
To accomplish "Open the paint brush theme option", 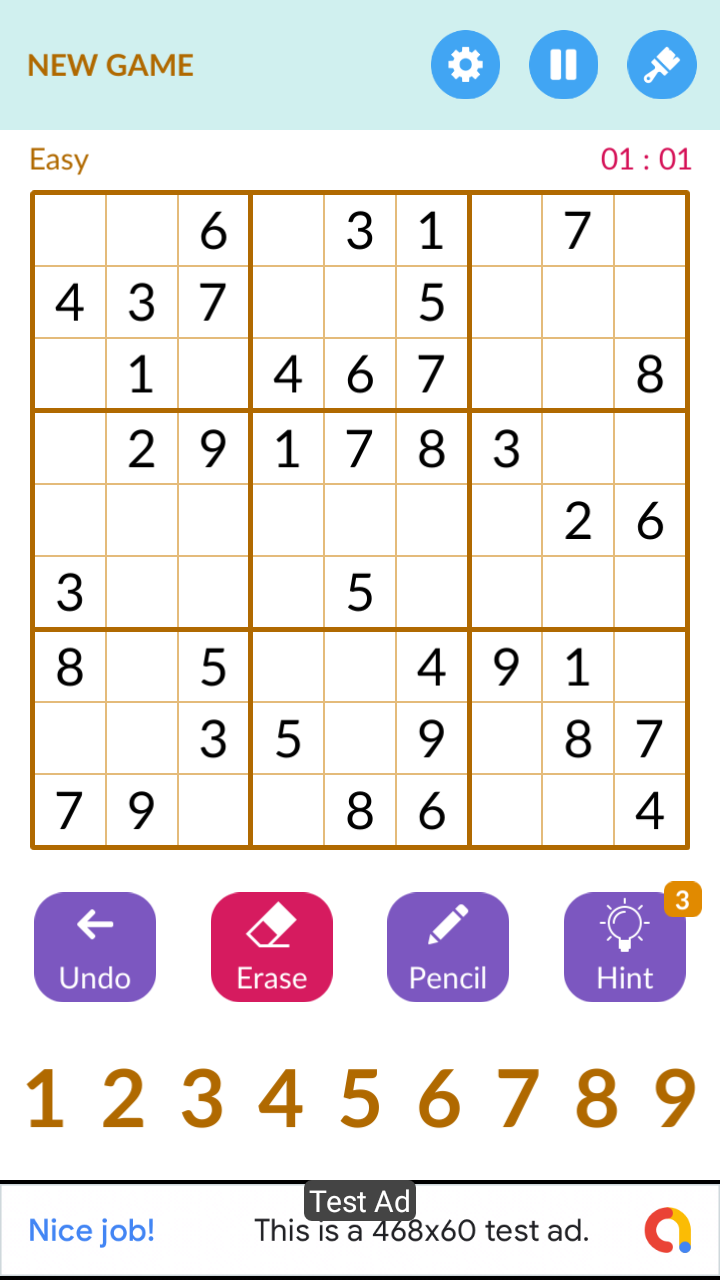I will pyautogui.click(x=661, y=65).
